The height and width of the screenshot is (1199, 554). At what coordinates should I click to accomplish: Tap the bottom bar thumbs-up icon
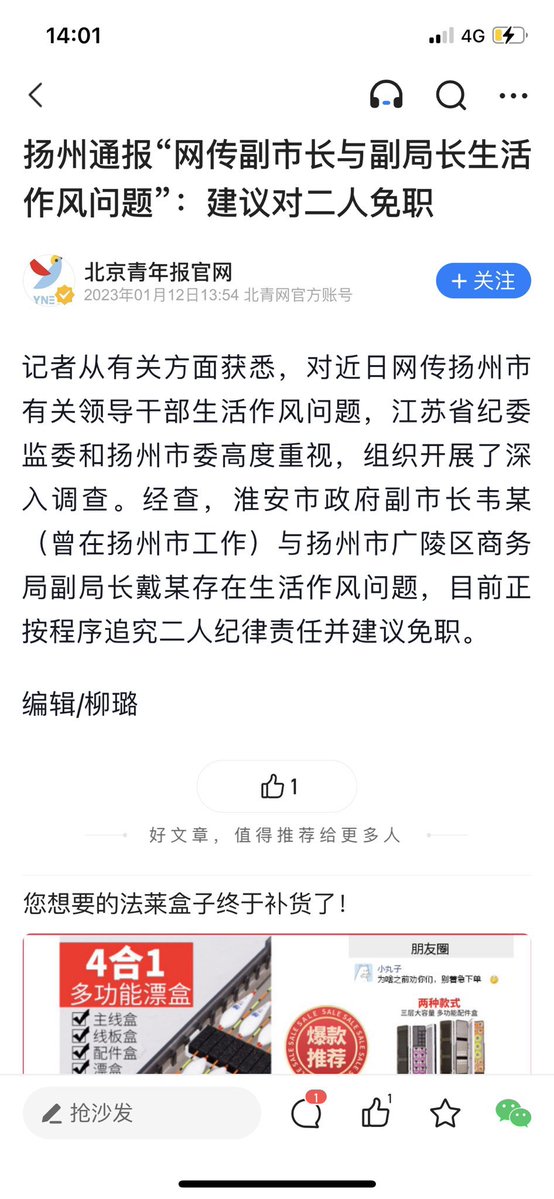pyautogui.click(x=376, y=1113)
